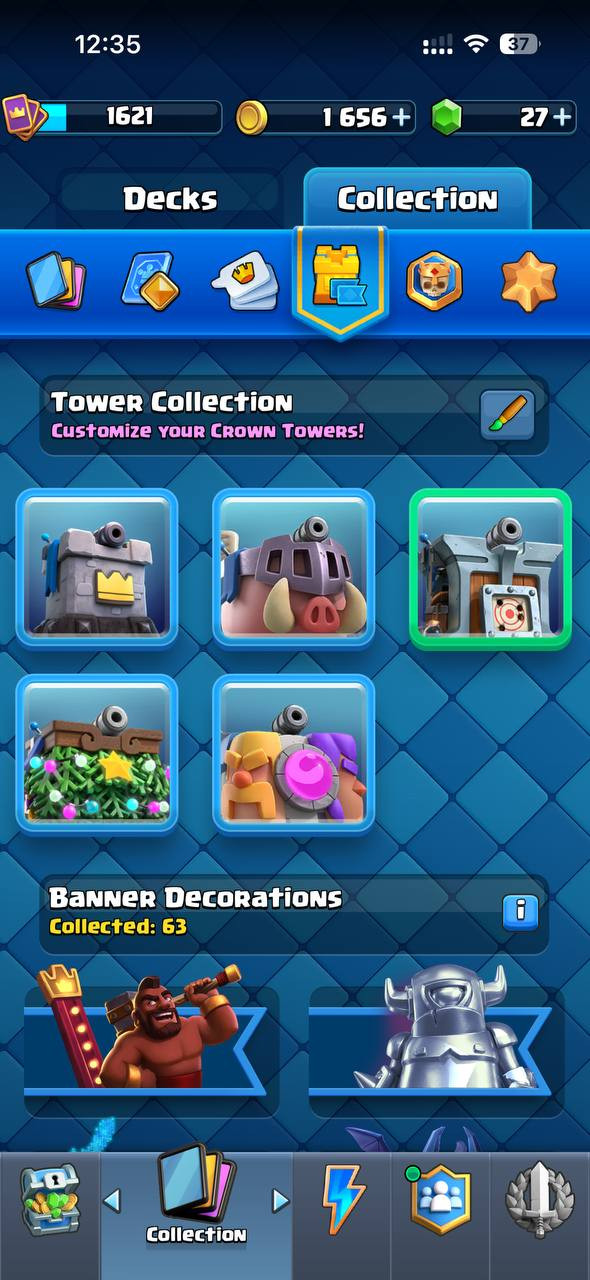Screen dimensions: 590x1280
Task: Open the tower customization paintbrush button
Action: coord(507,415)
